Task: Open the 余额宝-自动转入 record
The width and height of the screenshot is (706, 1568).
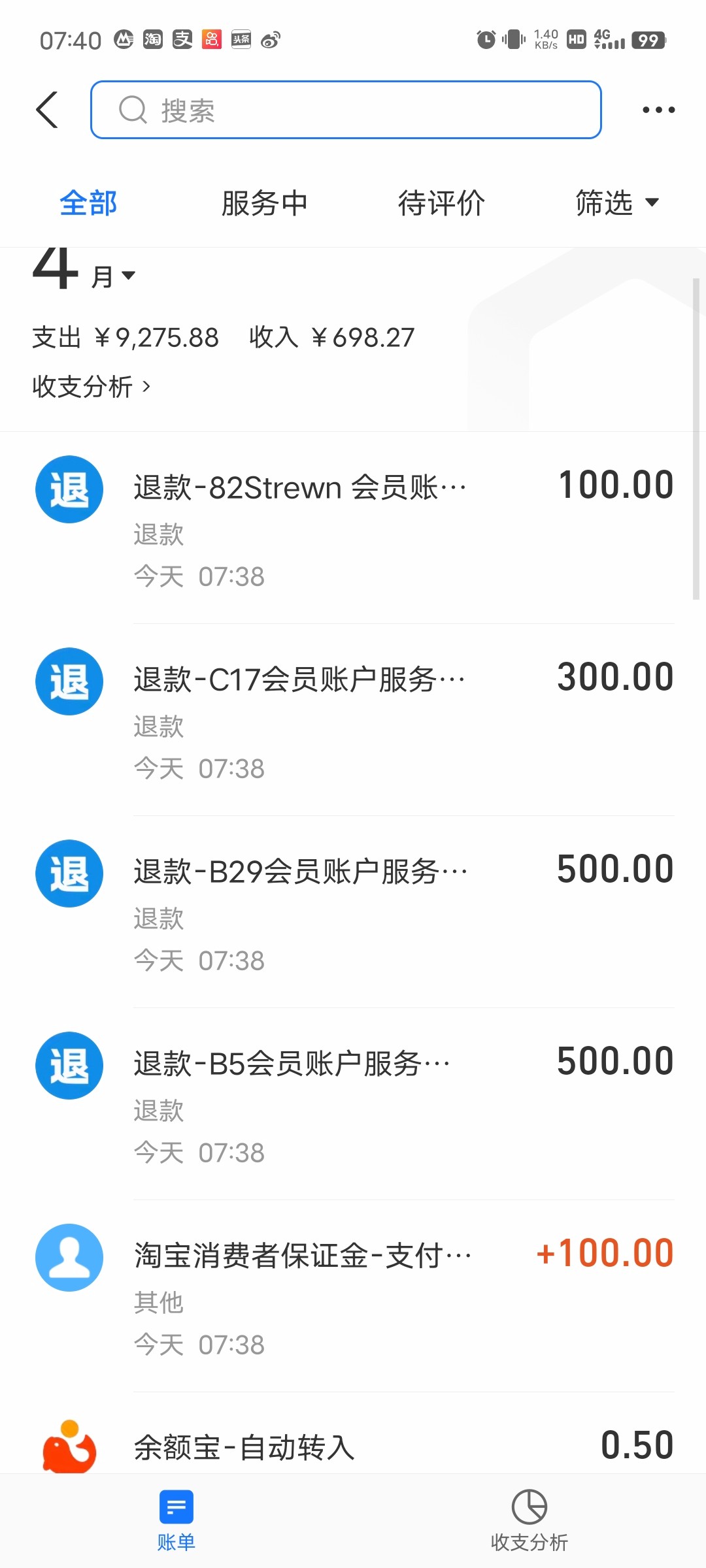Action: click(x=353, y=1446)
